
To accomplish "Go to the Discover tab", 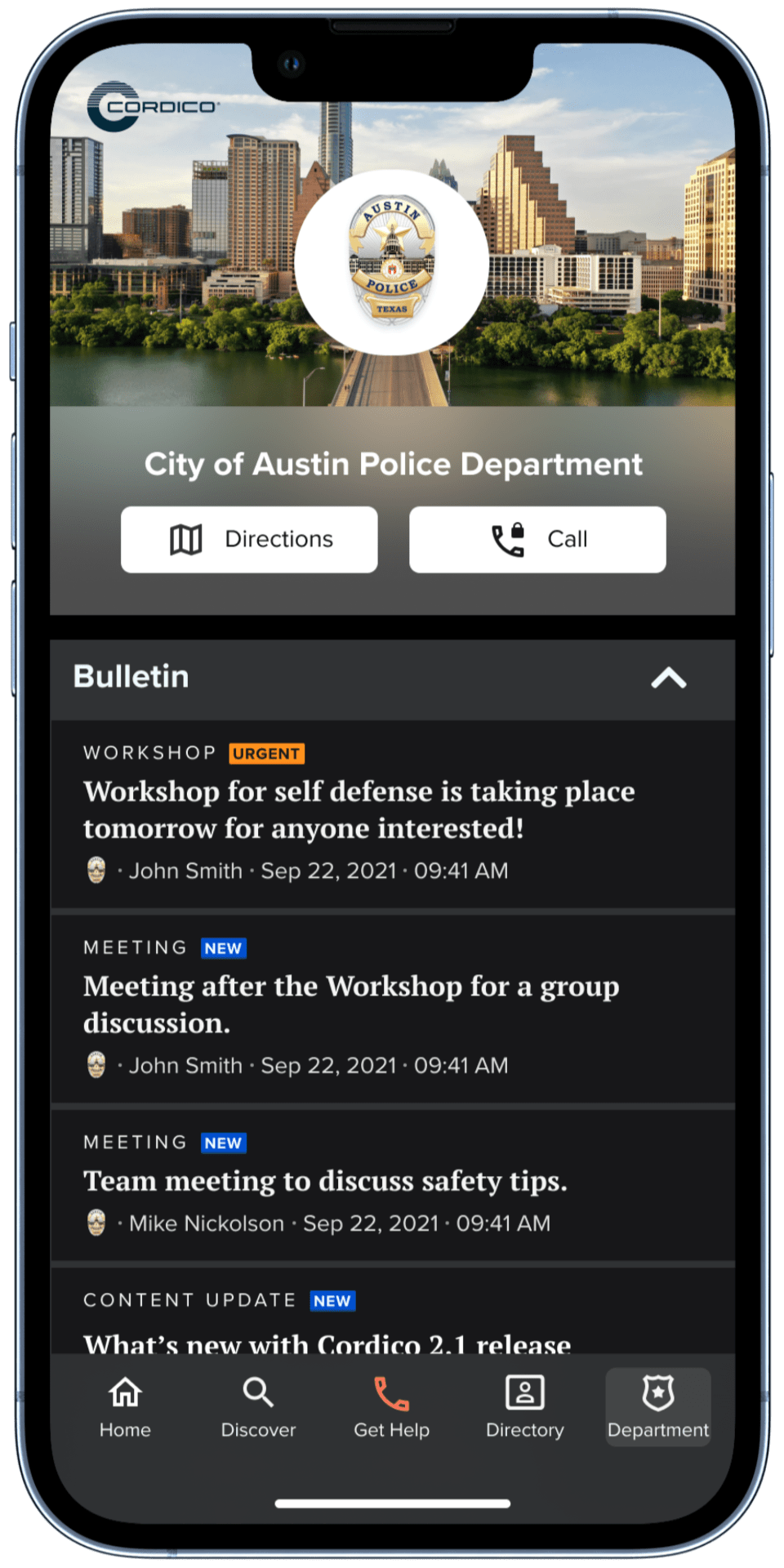I will click(258, 1407).
